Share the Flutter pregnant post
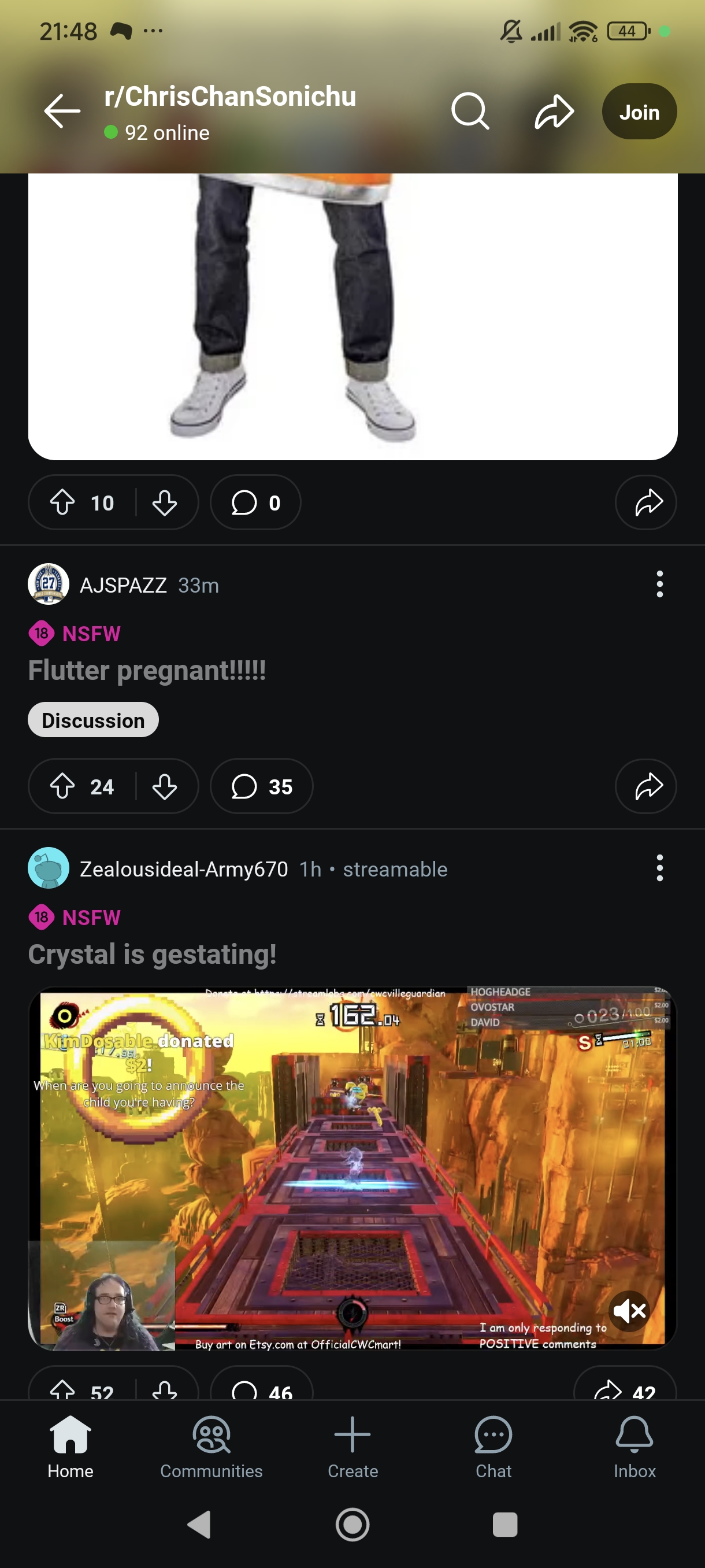This screenshot has height=1568, width=705. tap(646, 786)
